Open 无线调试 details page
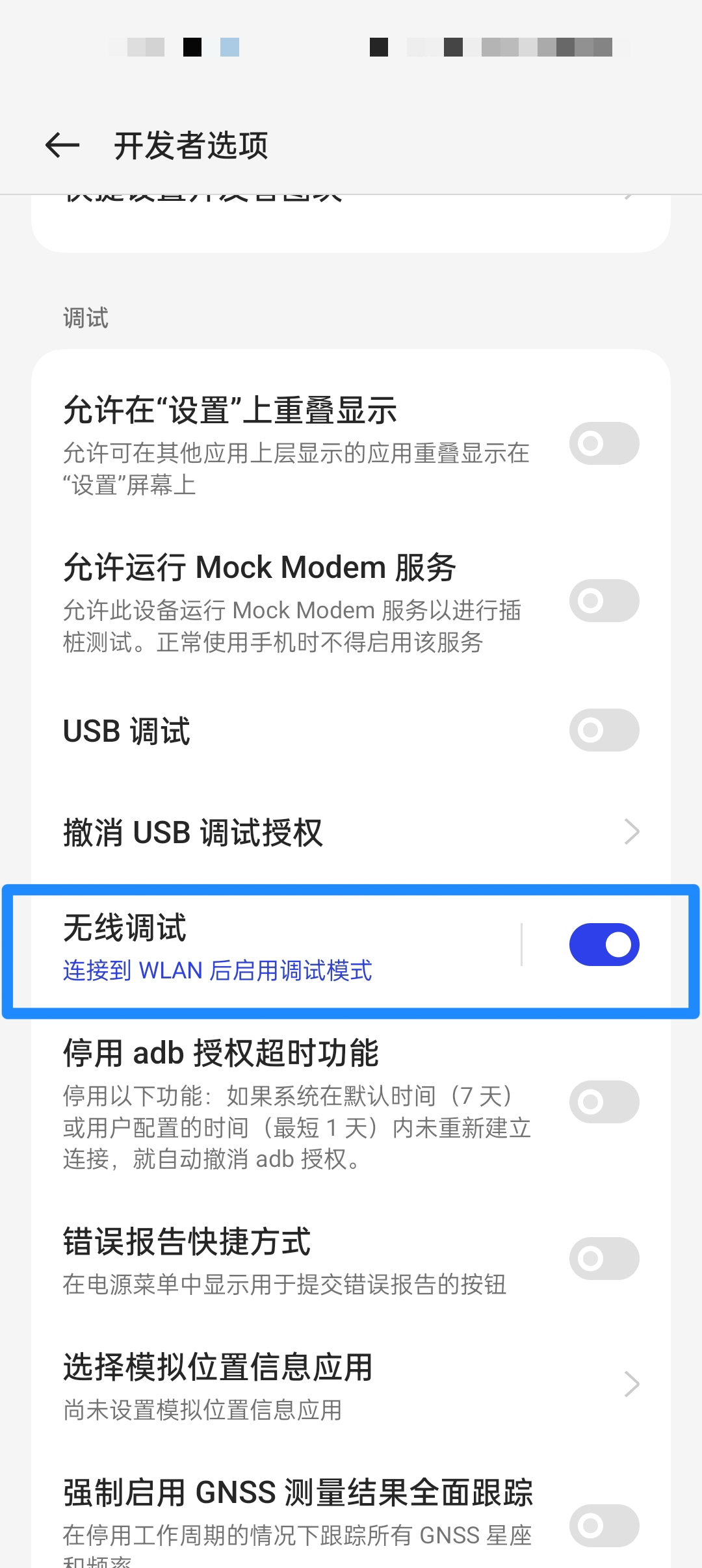Screen dimensions: 702x1568 pos(260,946)
